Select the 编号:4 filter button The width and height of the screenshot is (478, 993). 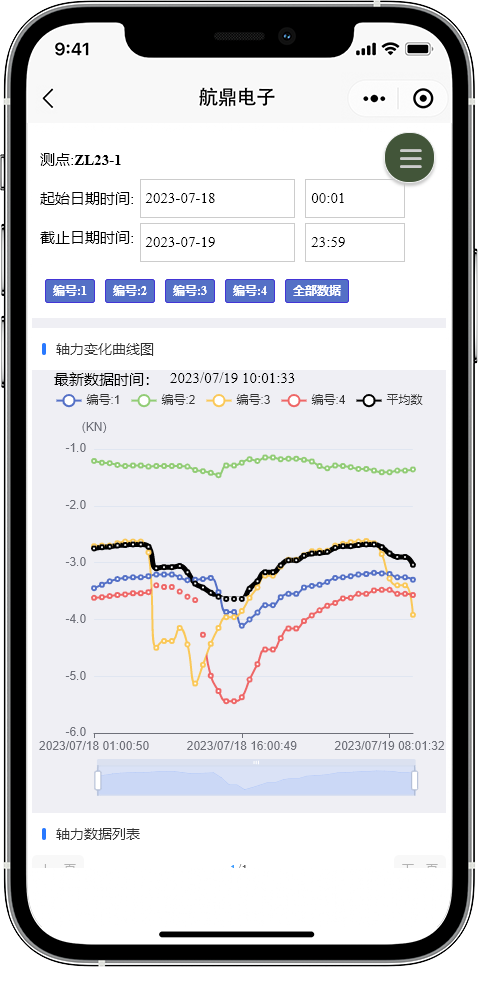[250, 291]
